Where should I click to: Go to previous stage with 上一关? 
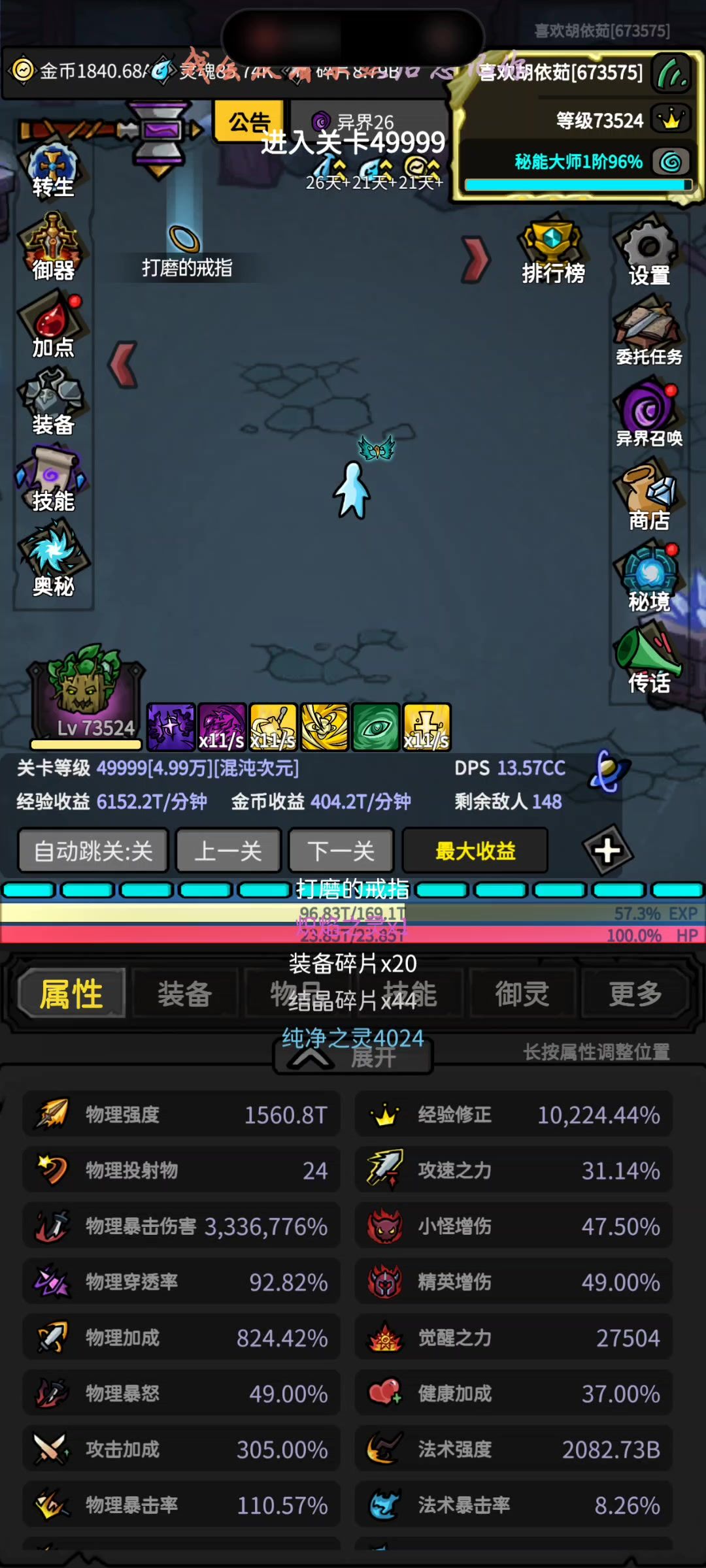(229, 851)
